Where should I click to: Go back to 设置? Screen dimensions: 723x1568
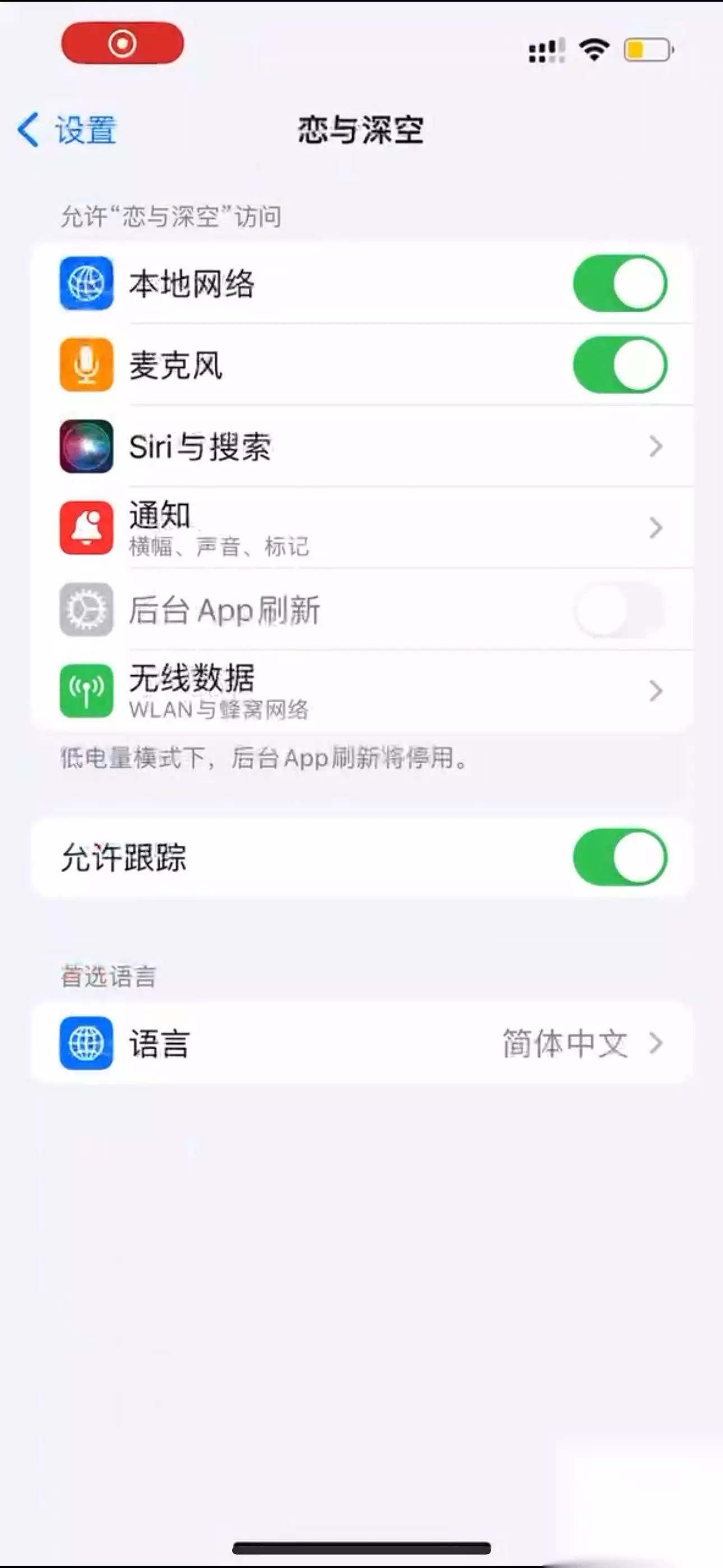66,130
